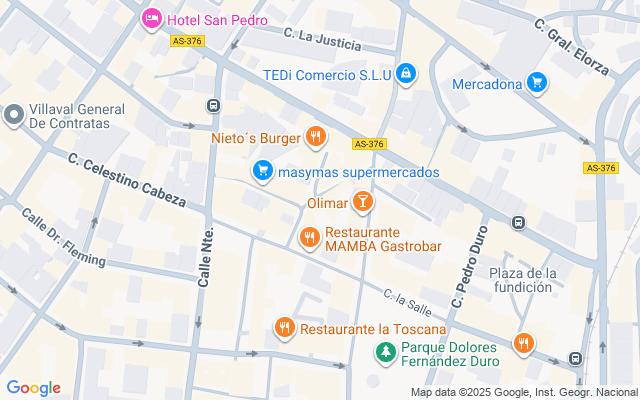Select Parque Dolores Fernández Duro pin

pos(385,351)
